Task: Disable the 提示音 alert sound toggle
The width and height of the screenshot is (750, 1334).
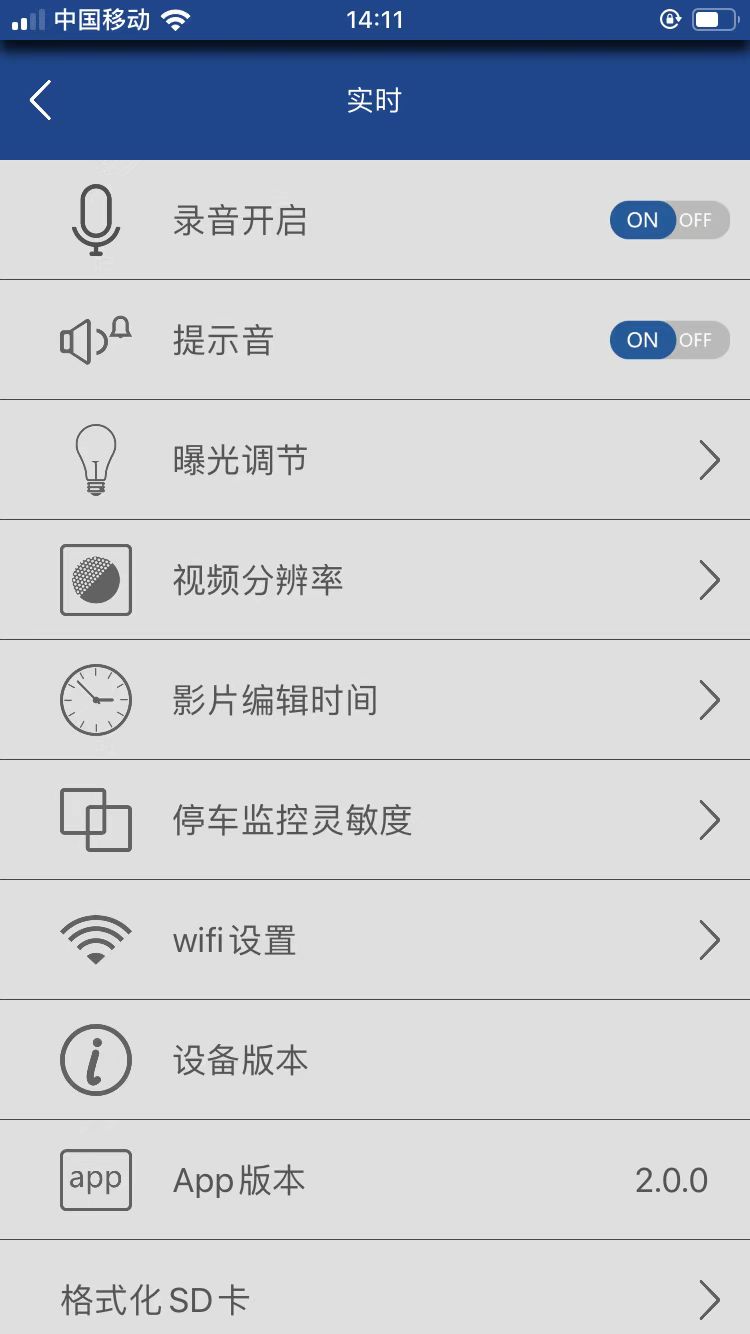Action: pos(695,339)
